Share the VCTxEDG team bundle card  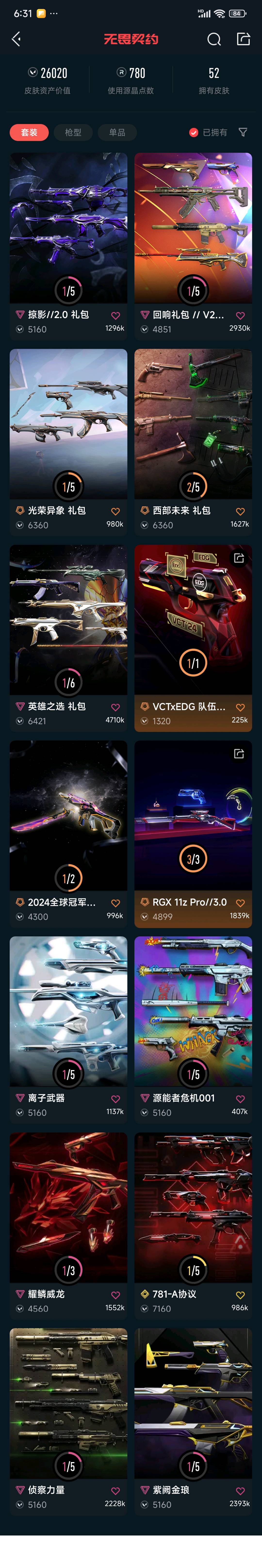click(x=239, y=558)
